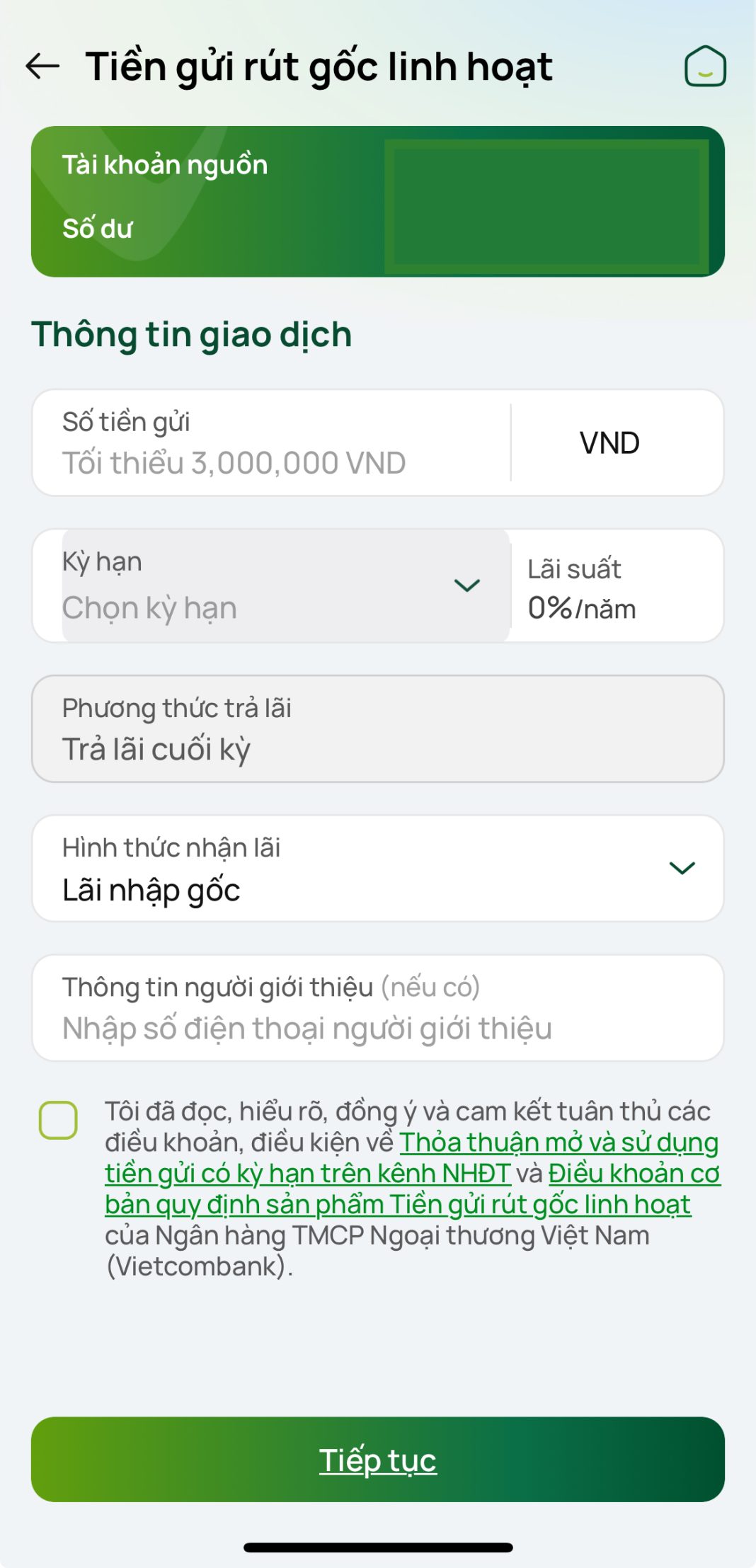
Task: Open the home icon in header
Action: (x=705, y=67)
